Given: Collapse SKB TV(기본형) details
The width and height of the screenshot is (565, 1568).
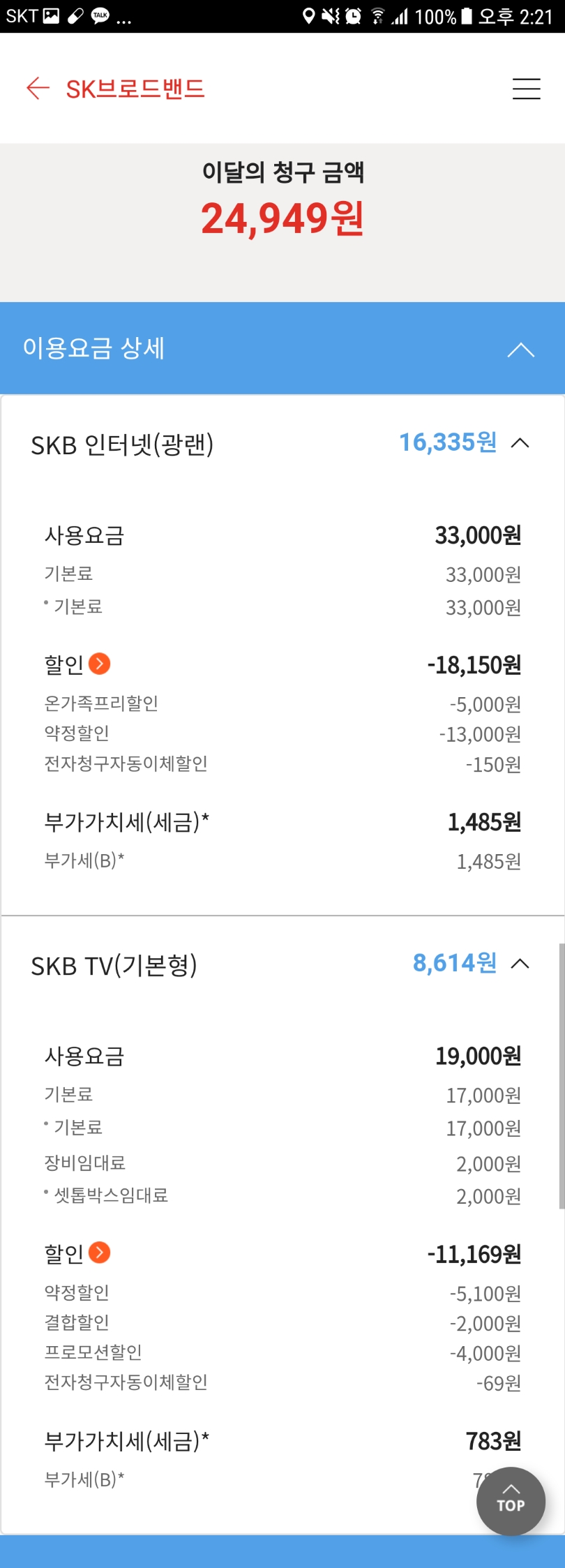Looking at the screenshot, I should pyautogui.click(x=520, y=964).
